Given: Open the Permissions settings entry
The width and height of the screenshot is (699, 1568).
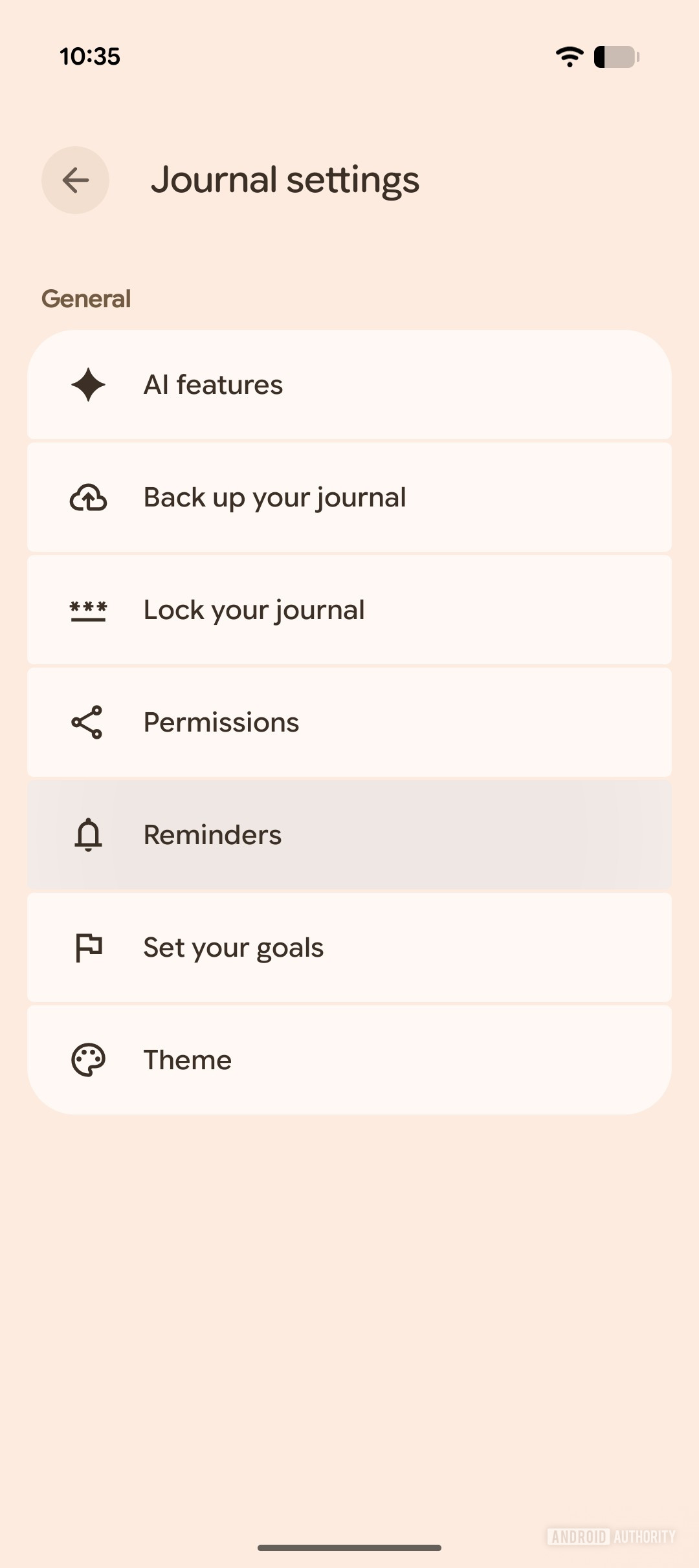Looking at the screenshot, I should click(x=349, y=722).
